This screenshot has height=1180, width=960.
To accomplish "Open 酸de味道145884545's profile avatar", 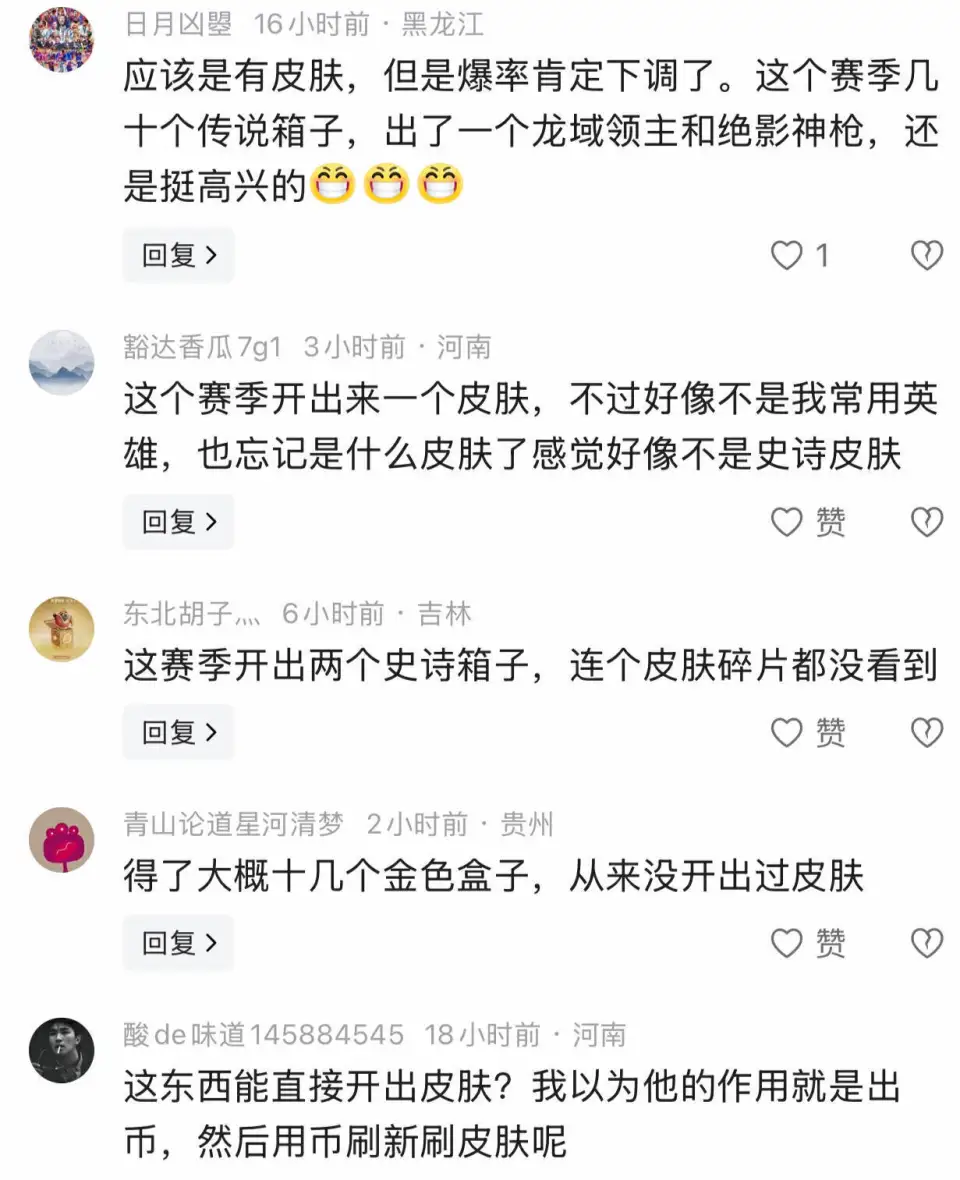I will click(62, 1050).
